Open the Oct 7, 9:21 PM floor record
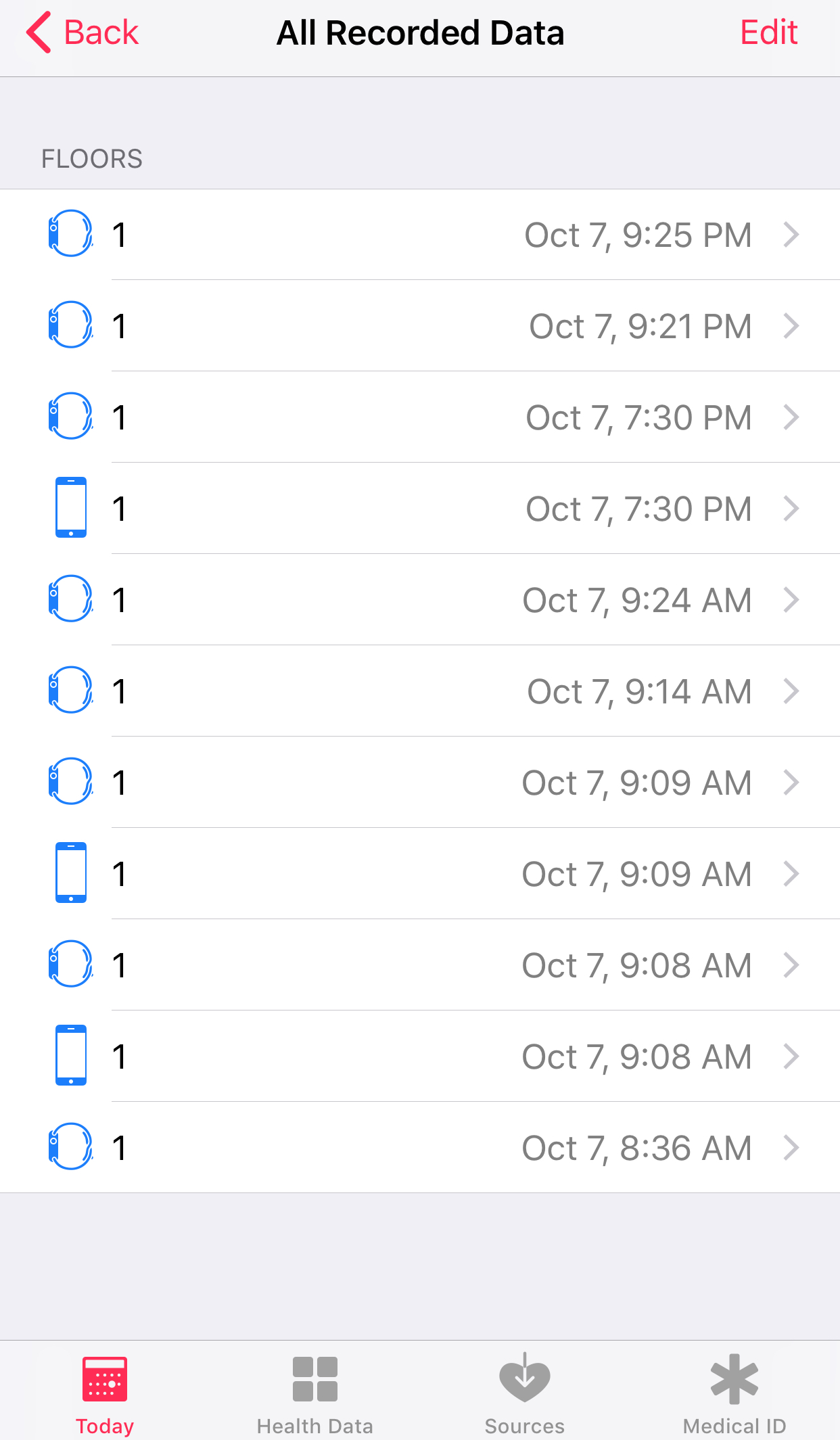The width and height of the screenshot is (840, 1440). point(420,326)
